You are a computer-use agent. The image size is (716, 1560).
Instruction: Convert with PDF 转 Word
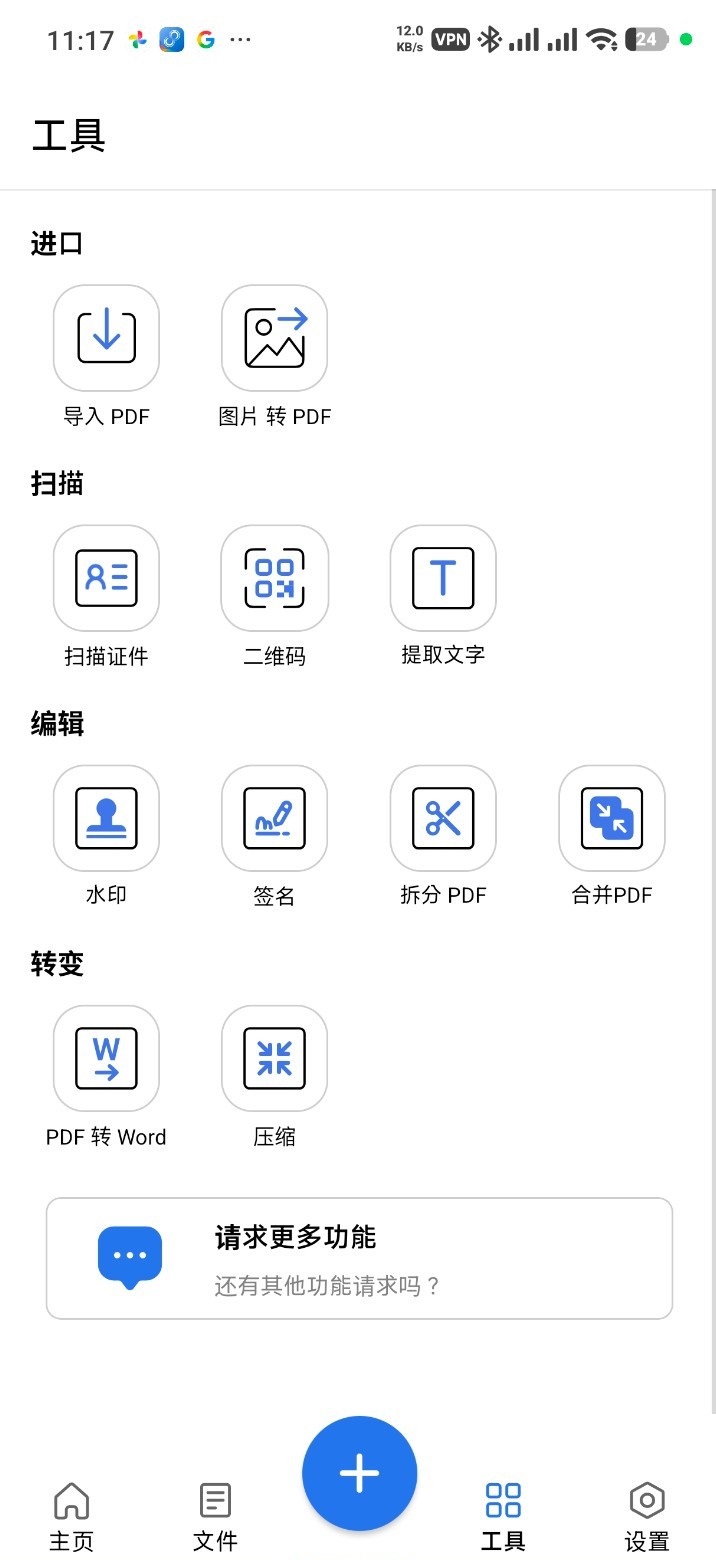click(106, 1058)
